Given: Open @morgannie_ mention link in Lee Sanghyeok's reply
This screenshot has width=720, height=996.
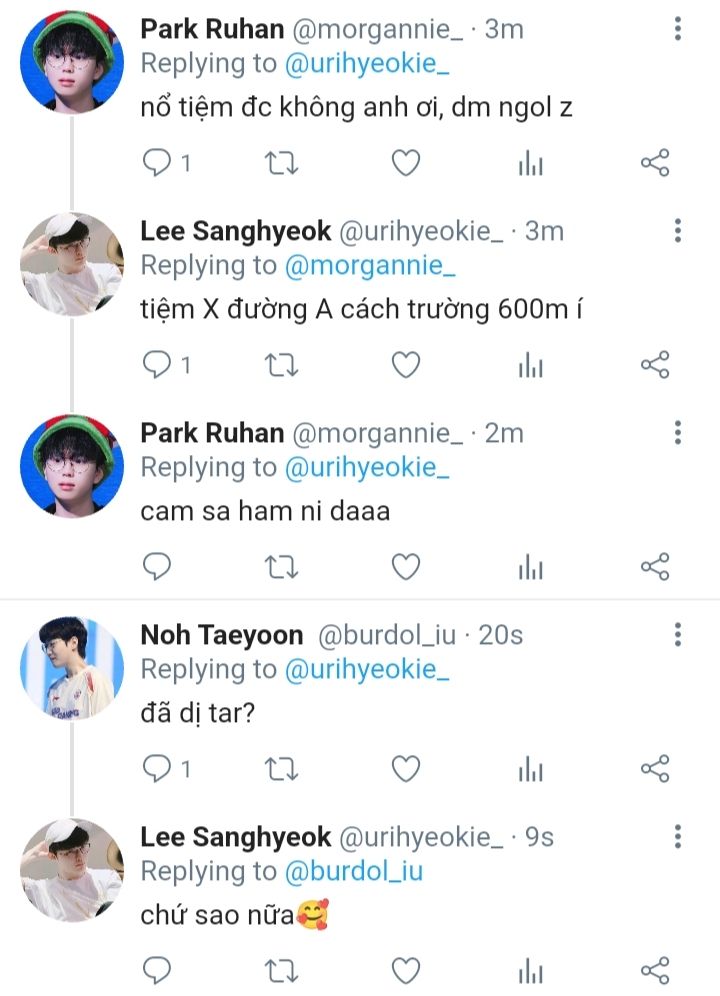Looking at the screenshot, I should pyautogui.click(x=370, y=266).
